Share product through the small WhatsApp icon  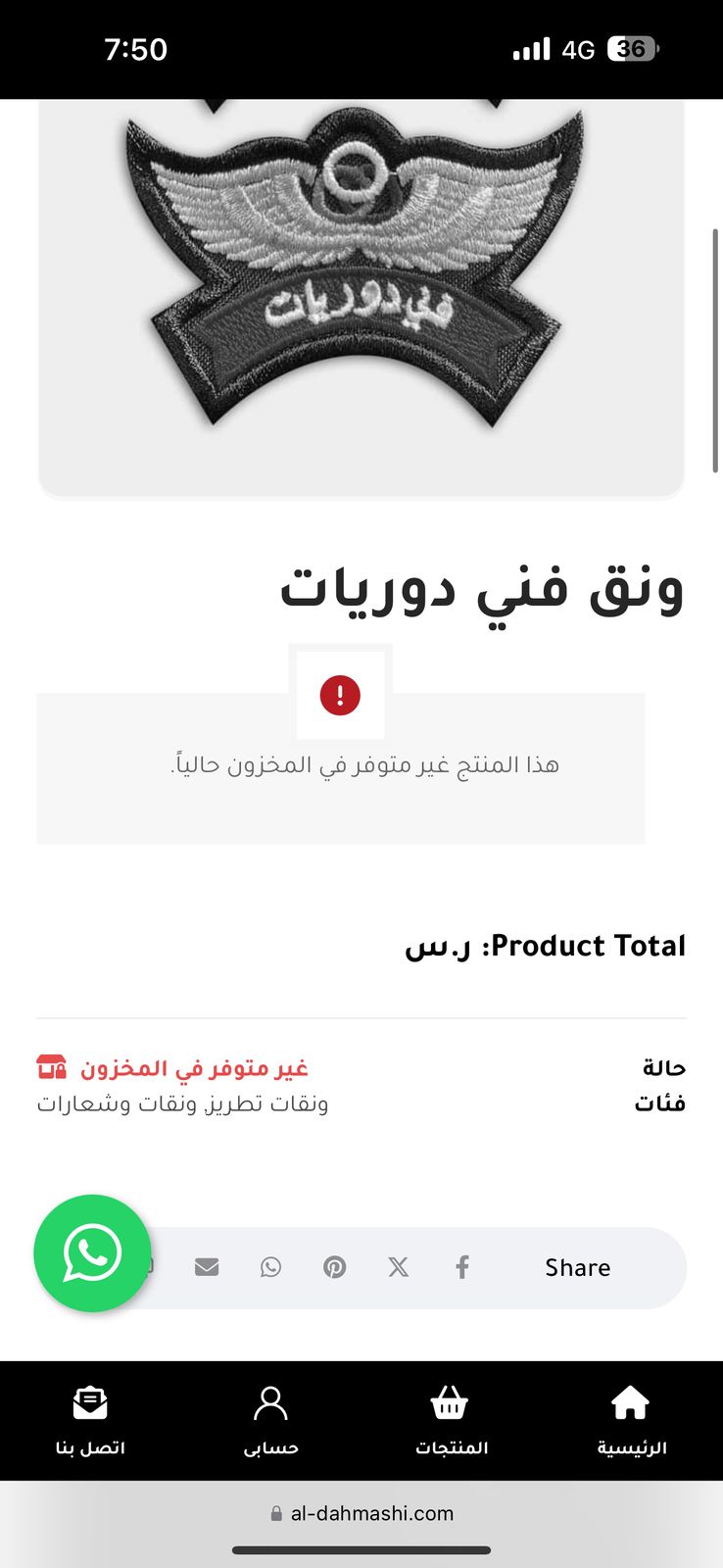click(x=270, y=1267)
